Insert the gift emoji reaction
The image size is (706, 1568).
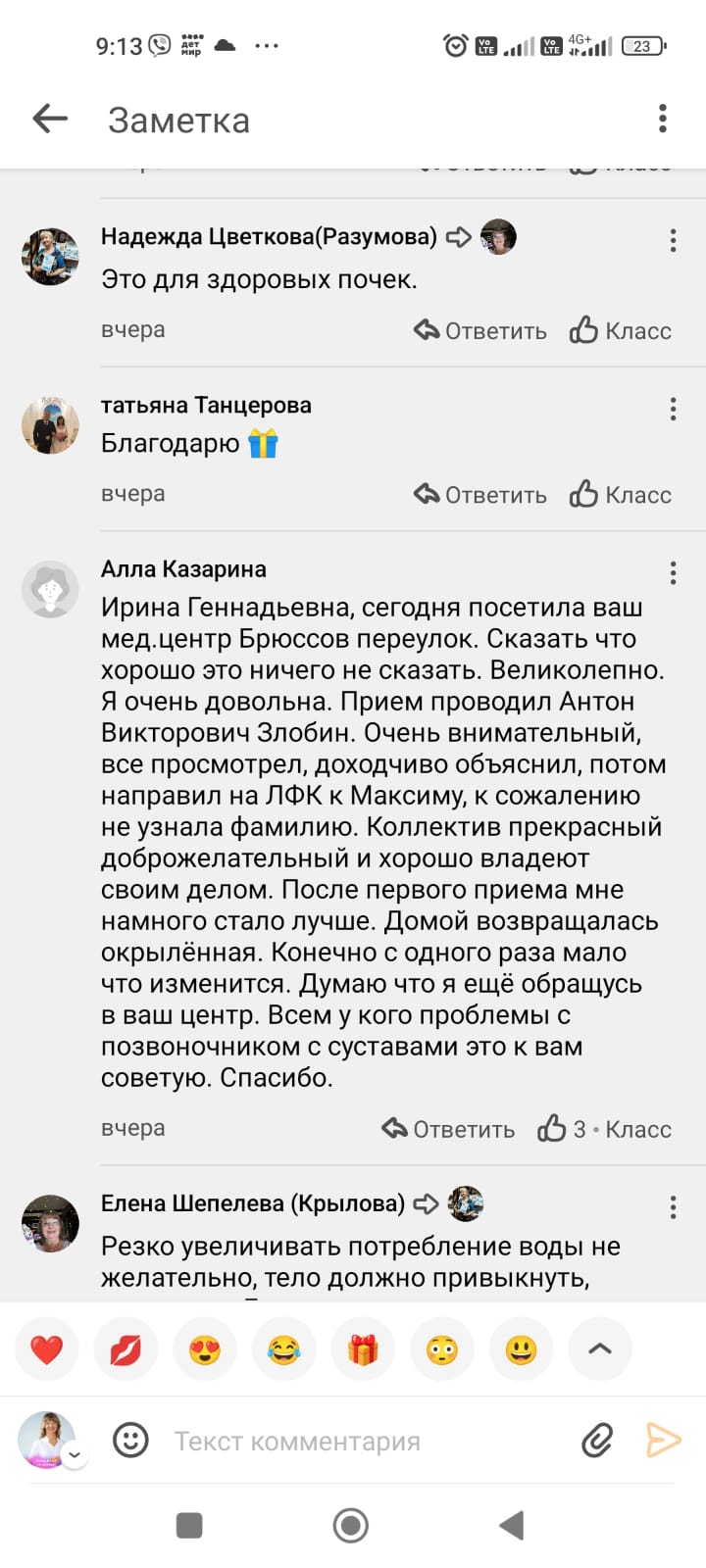(363, 1349)
